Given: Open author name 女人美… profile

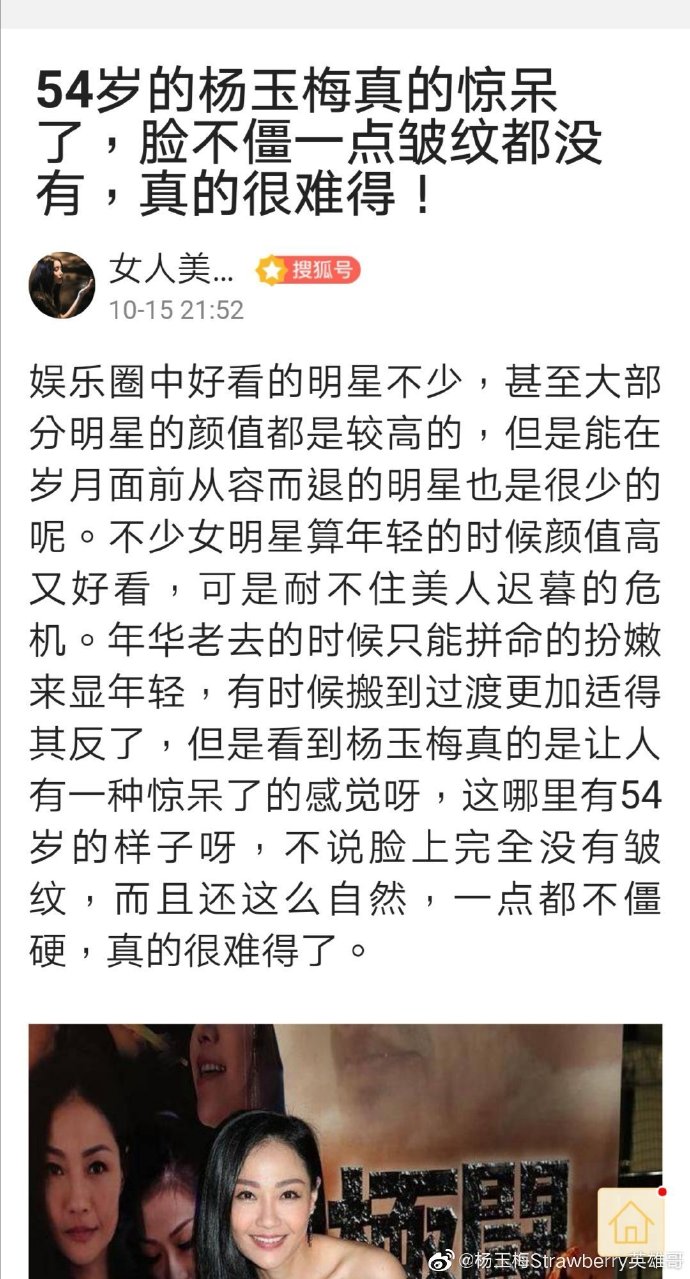Looking at the screenshot, I should [x=170, y=270].
